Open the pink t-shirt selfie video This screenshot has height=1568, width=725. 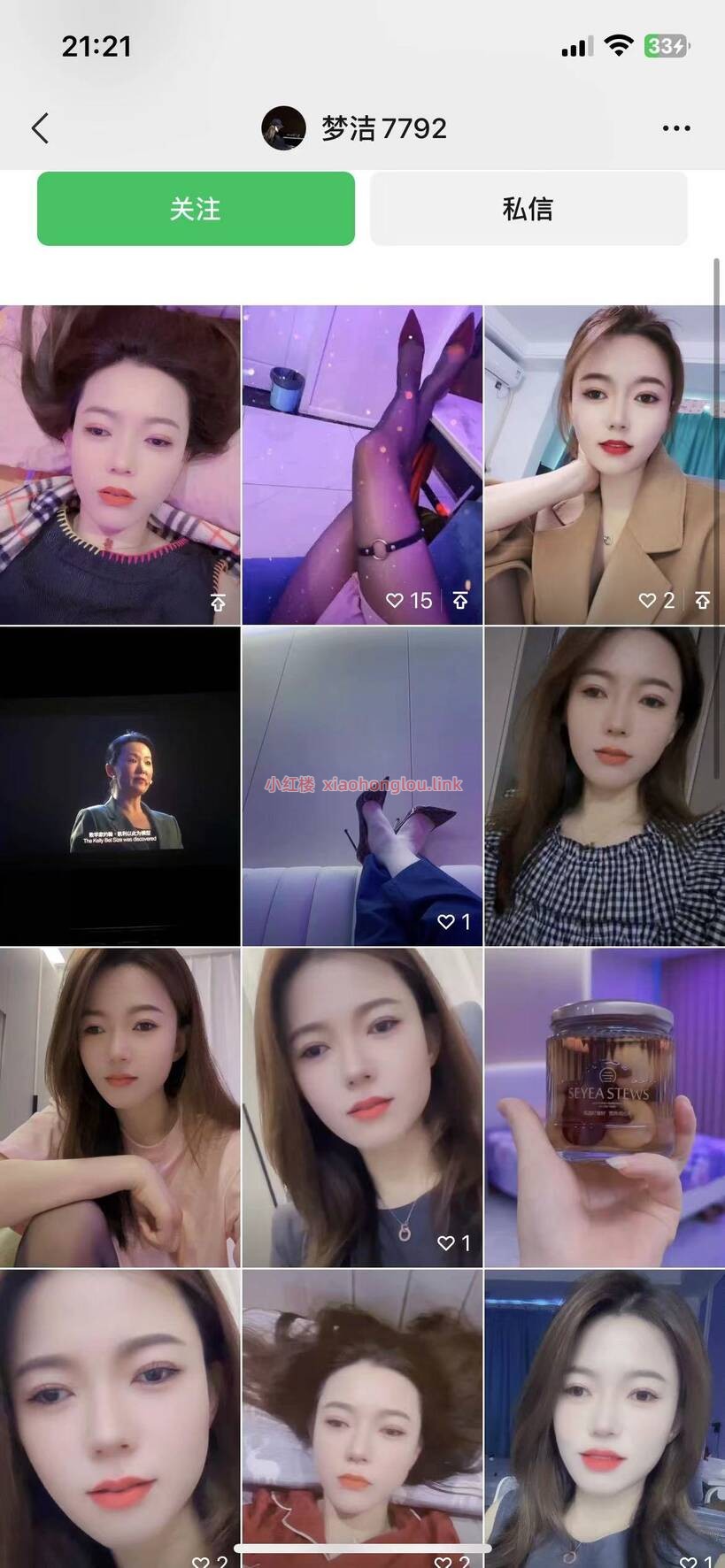120,1106
